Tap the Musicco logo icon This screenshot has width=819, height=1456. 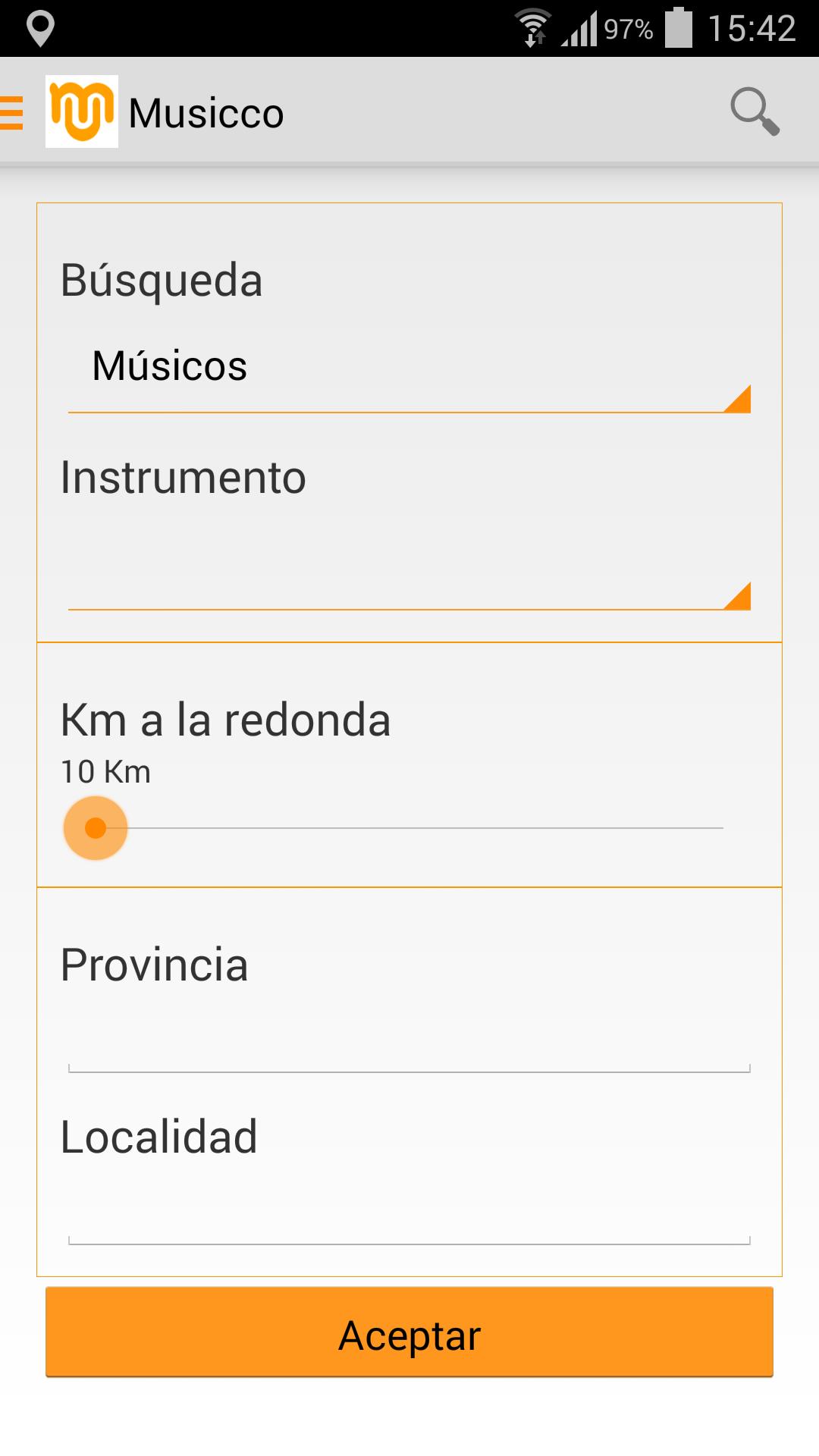click(83, 111)
